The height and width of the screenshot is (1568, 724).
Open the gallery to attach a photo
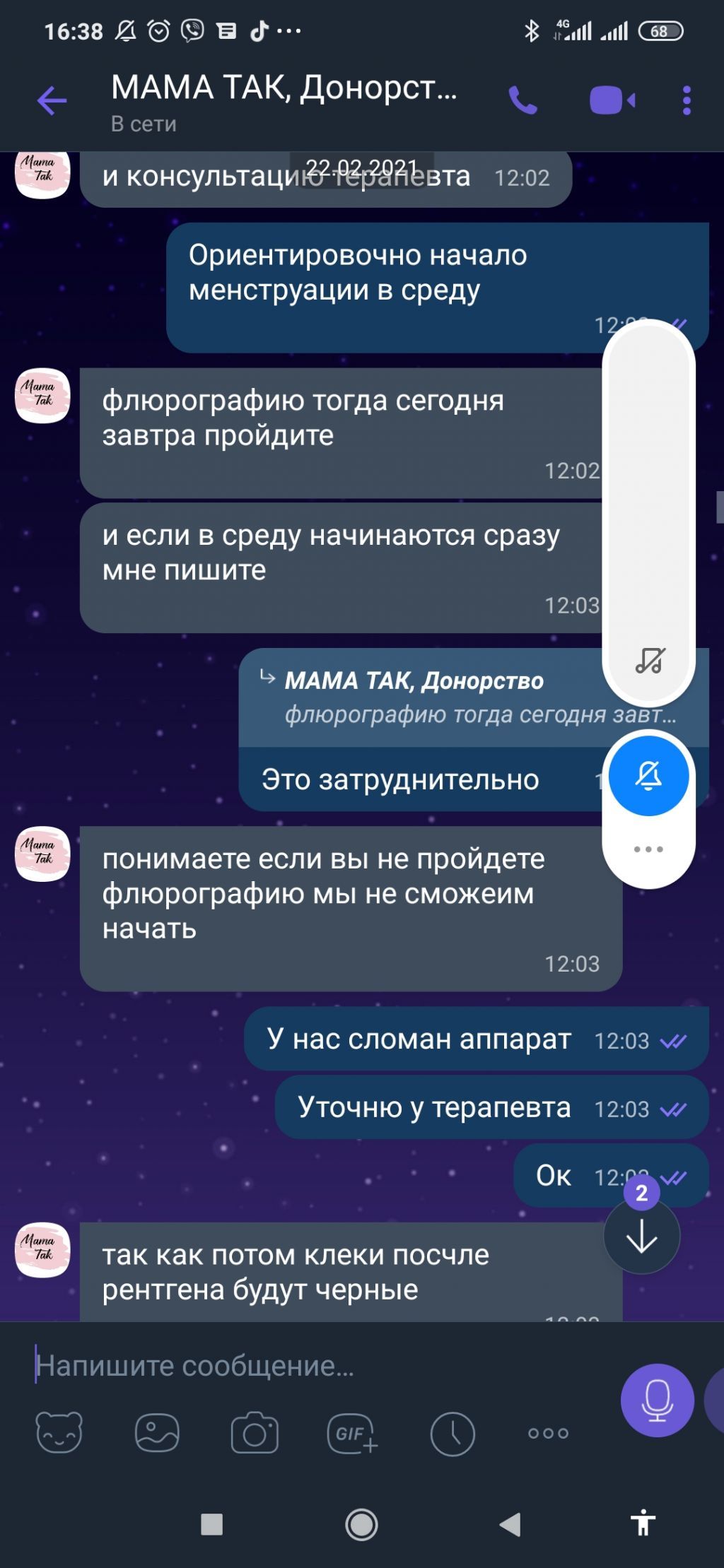pos(157,1433)
